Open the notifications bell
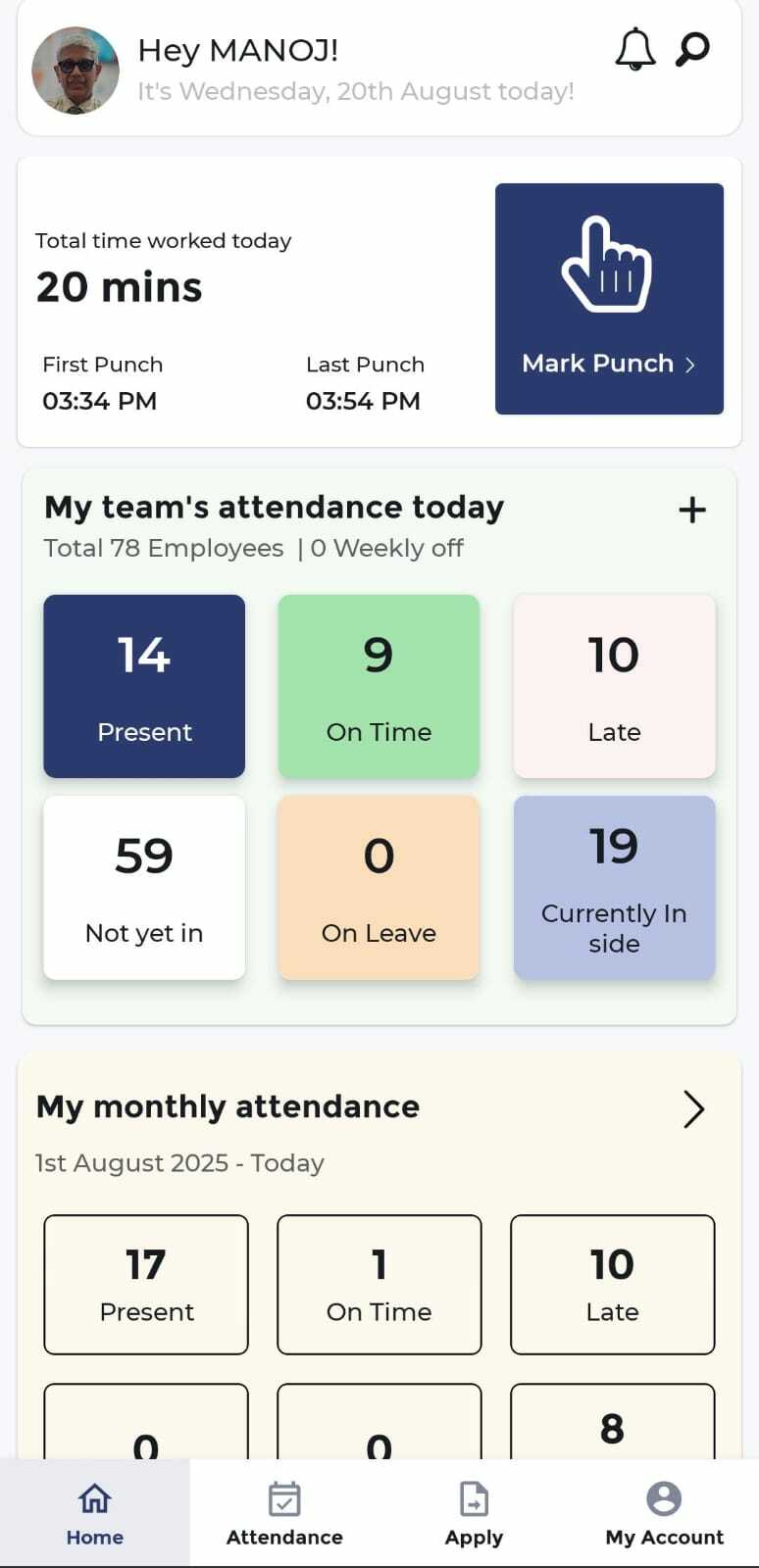The height and width of the screenshot is (1568, 759). tap(634, 49)
